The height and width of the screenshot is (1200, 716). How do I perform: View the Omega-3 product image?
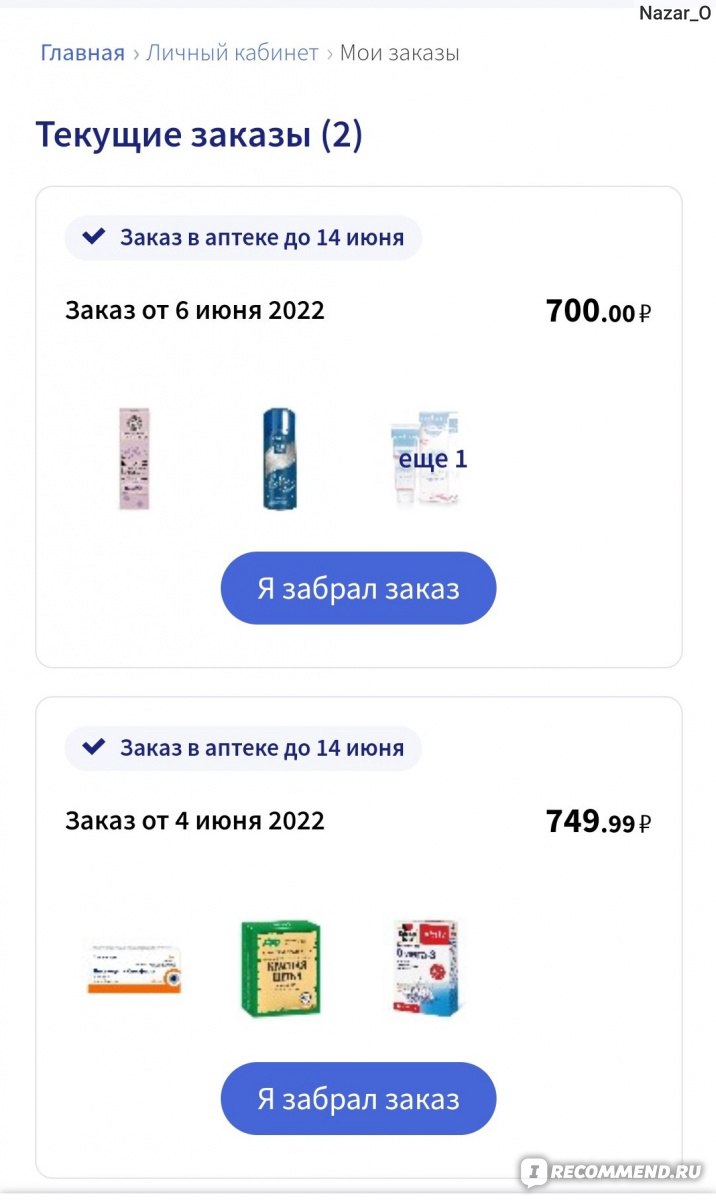click(x=426, y=969)
